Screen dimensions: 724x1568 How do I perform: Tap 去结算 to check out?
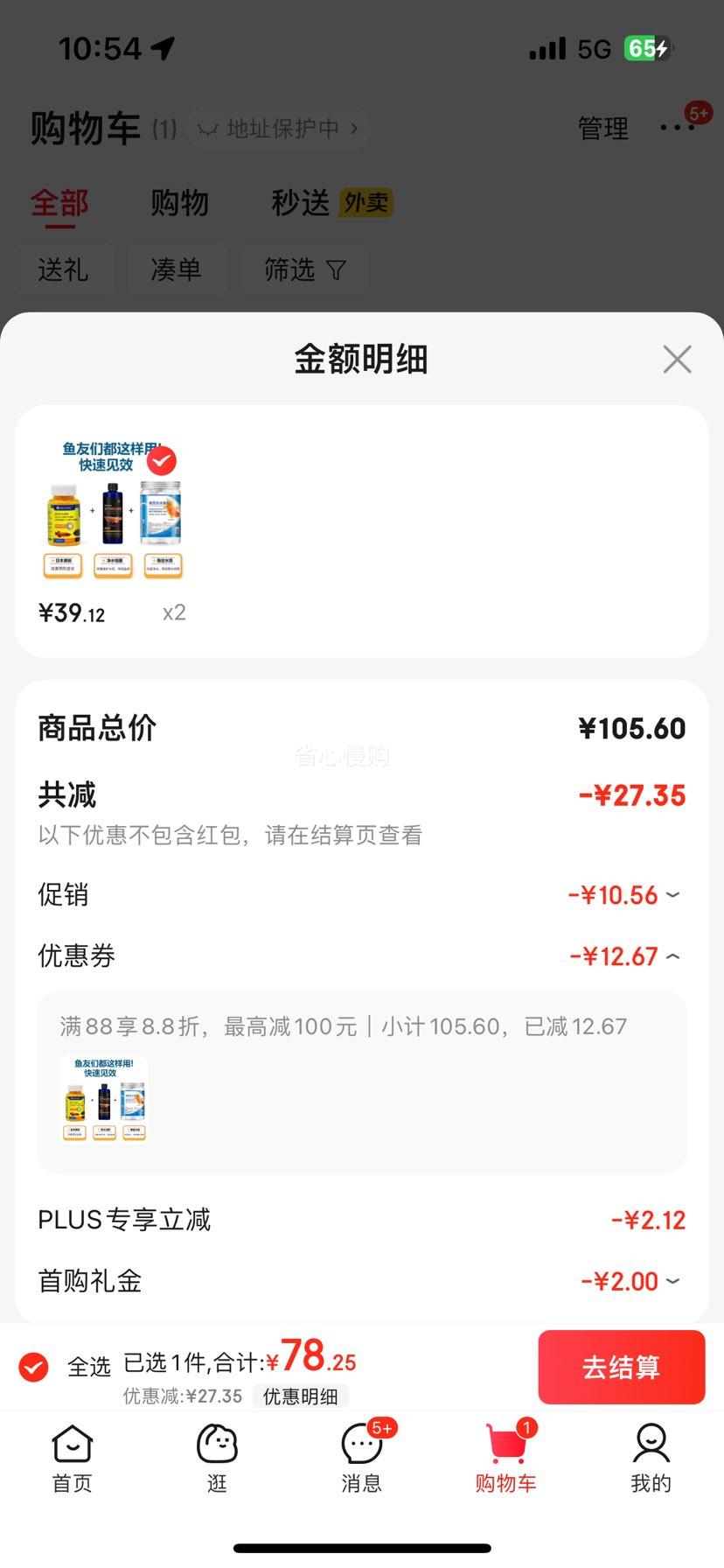[622, 1367]
